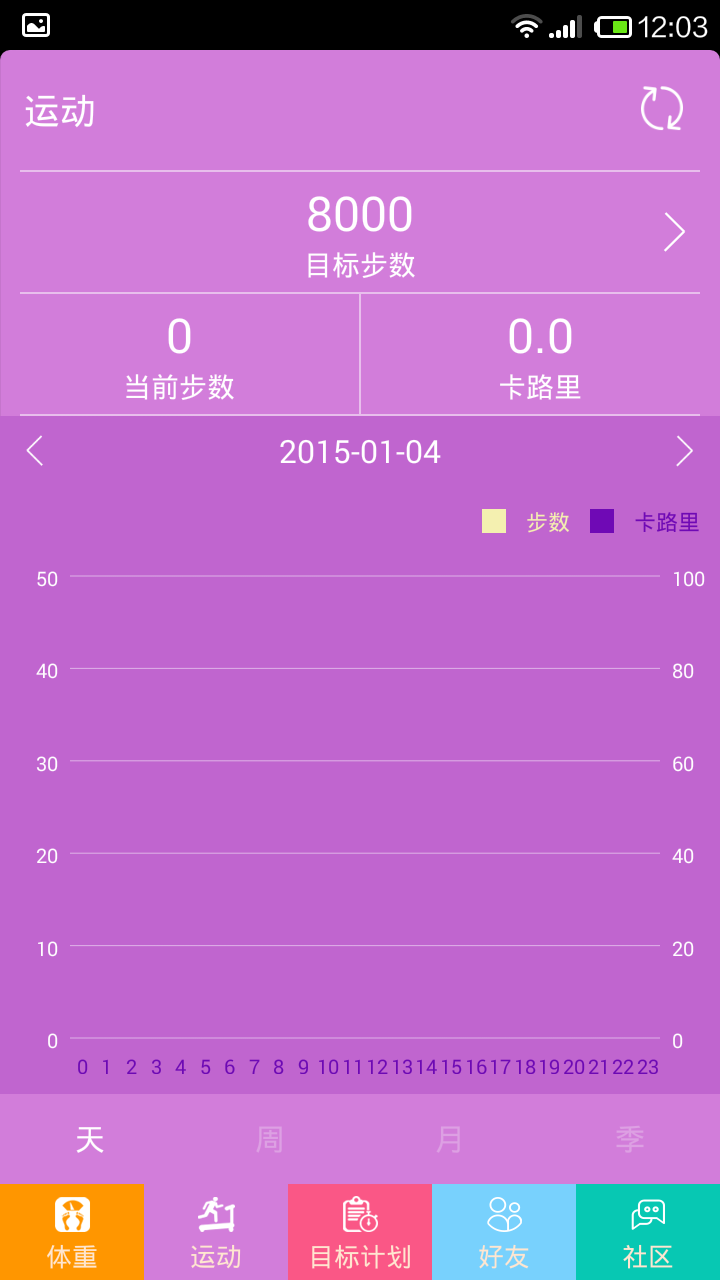Select the 天 day view
This screenshot has width=720, height=1280.
click(90, 1139)
